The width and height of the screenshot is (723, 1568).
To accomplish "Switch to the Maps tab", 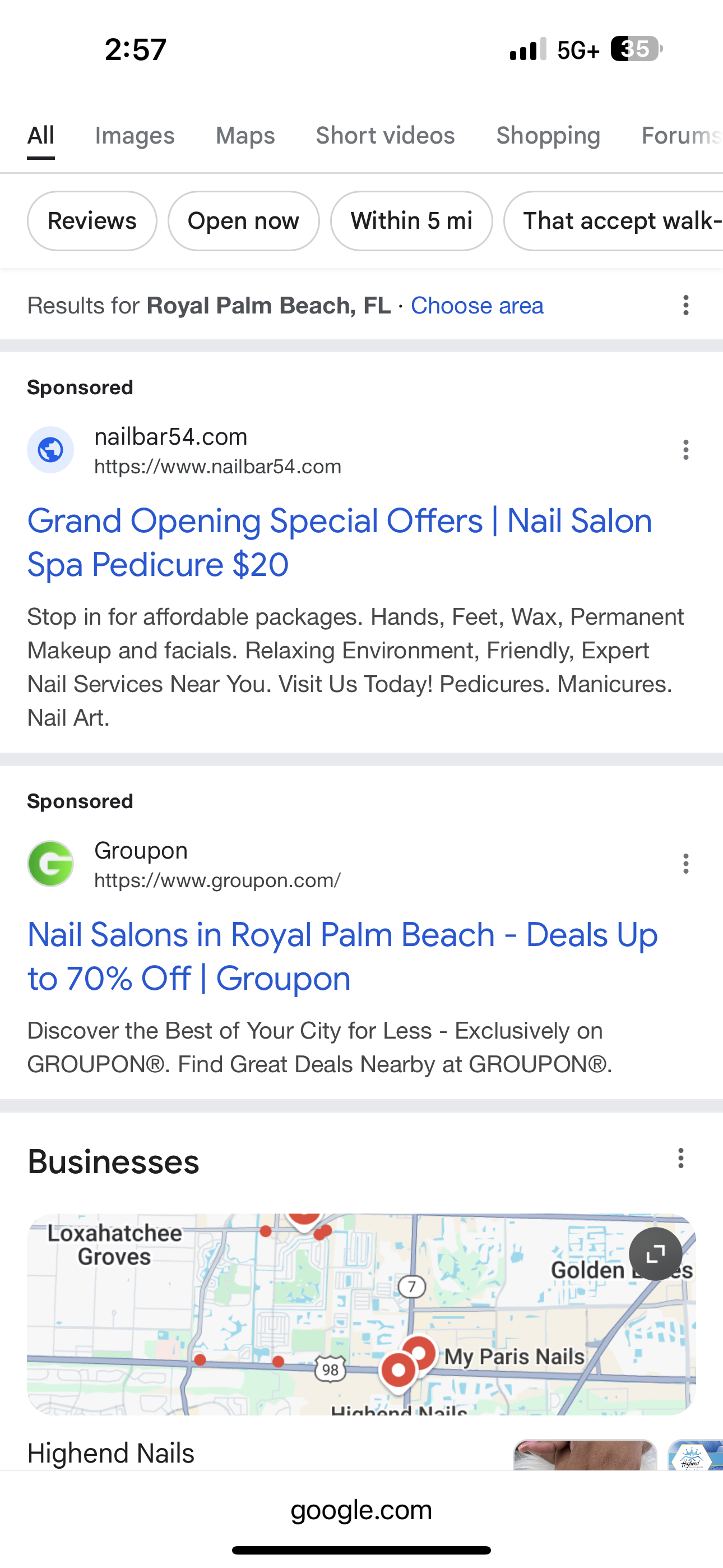I will click(x=245, y=135).
